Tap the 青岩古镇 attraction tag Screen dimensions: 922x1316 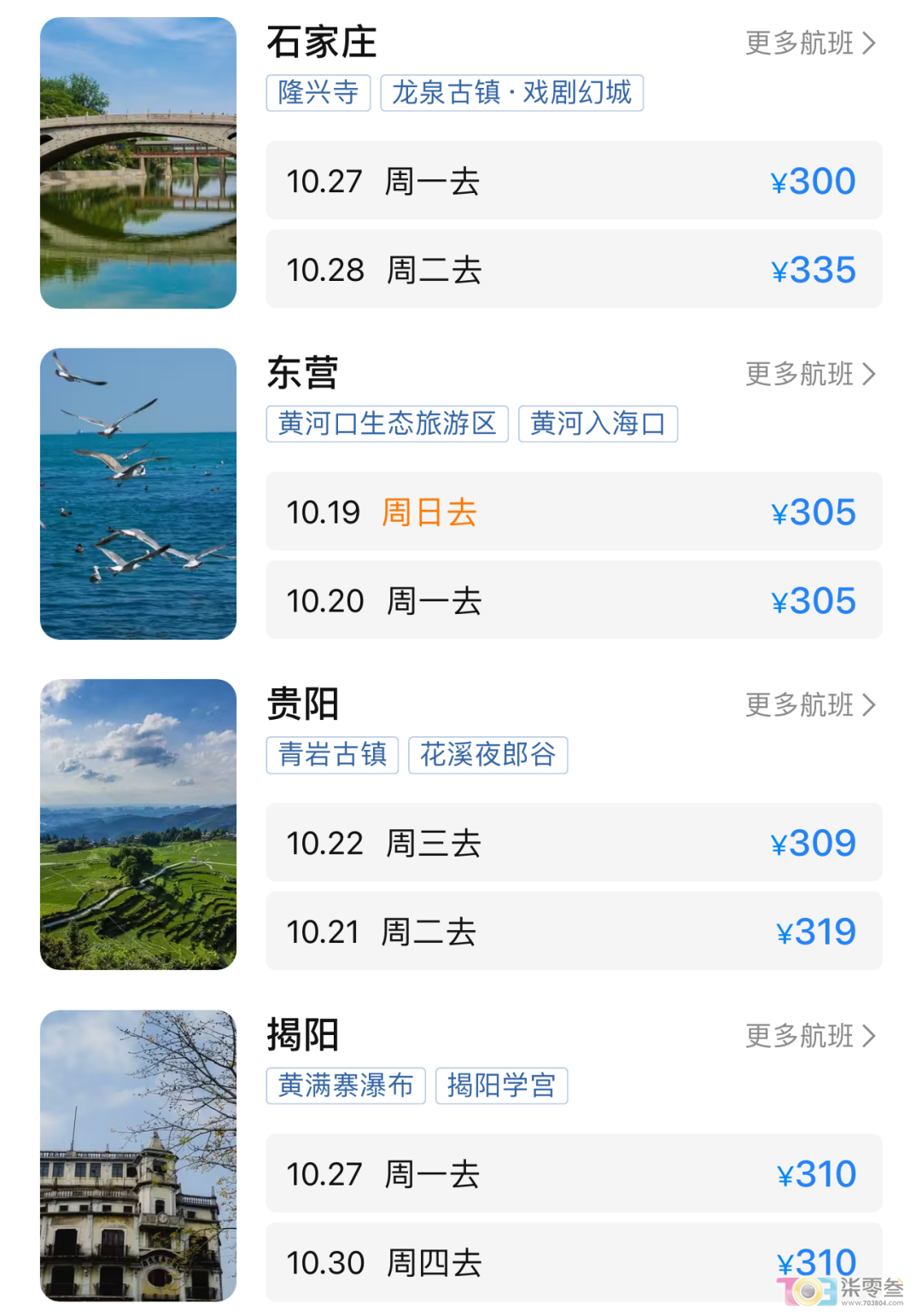pos(332,755)
